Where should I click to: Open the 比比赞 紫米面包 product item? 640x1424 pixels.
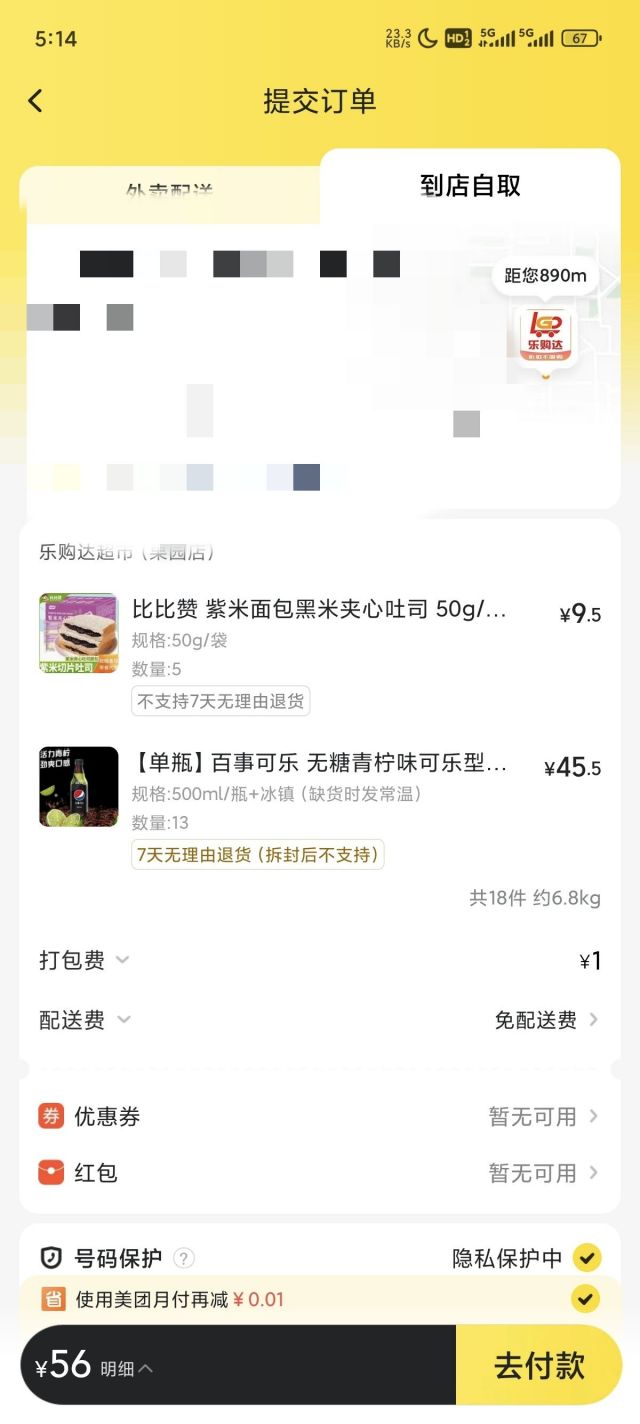319,609
